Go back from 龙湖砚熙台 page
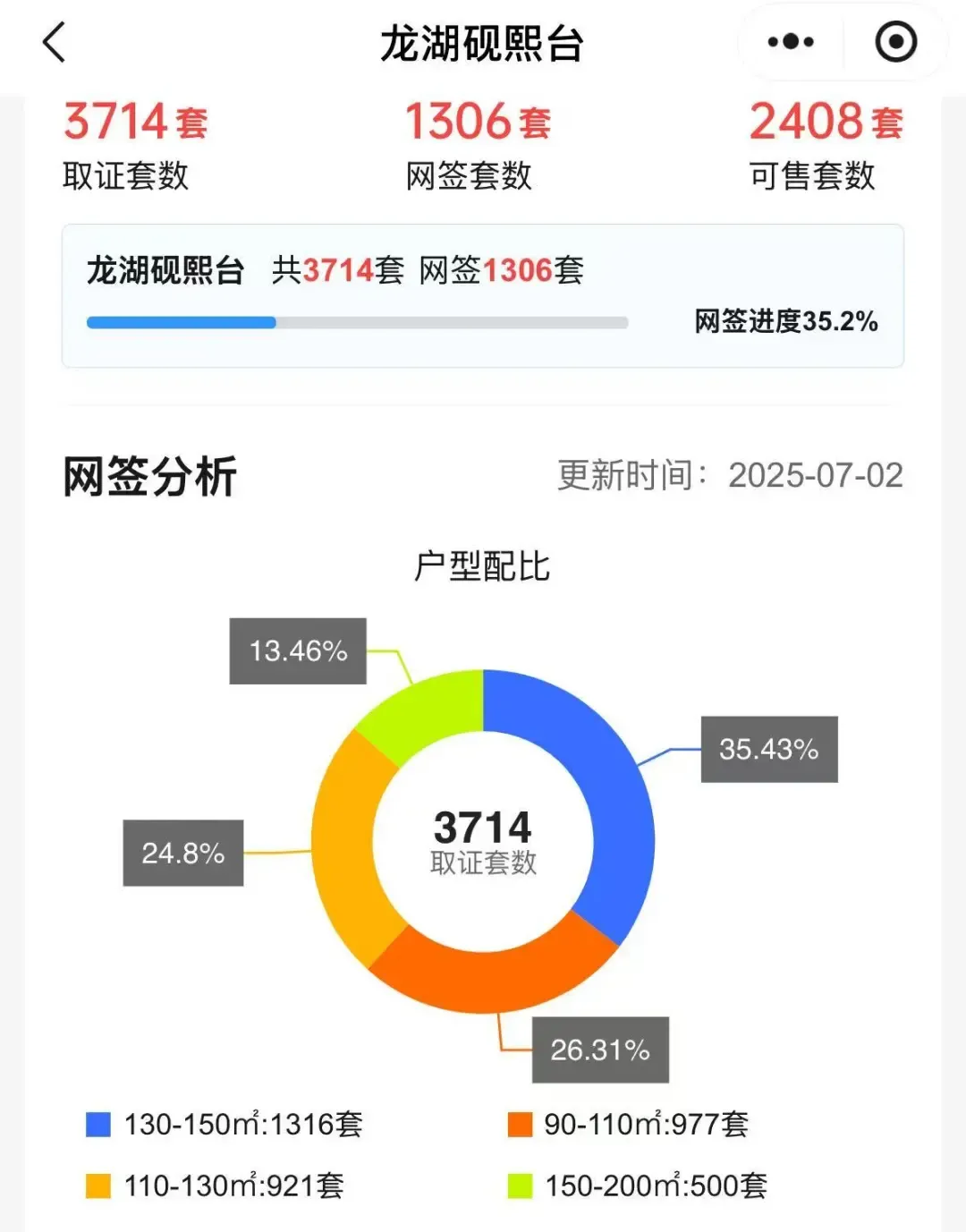The width and height of the screenshot is (966, 1232). (55, 42)
